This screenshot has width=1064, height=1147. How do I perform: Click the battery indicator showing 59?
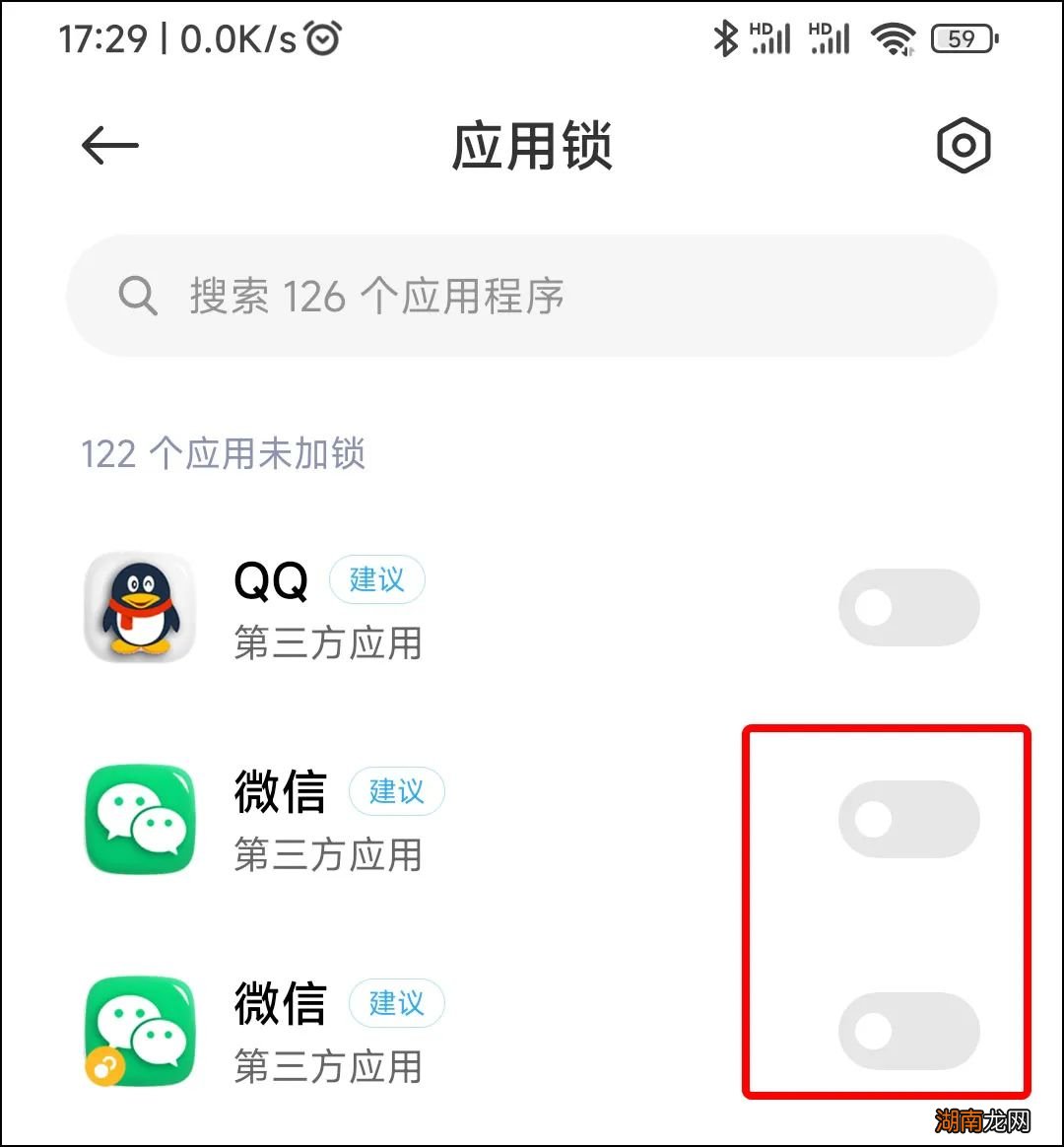[963, 39]
